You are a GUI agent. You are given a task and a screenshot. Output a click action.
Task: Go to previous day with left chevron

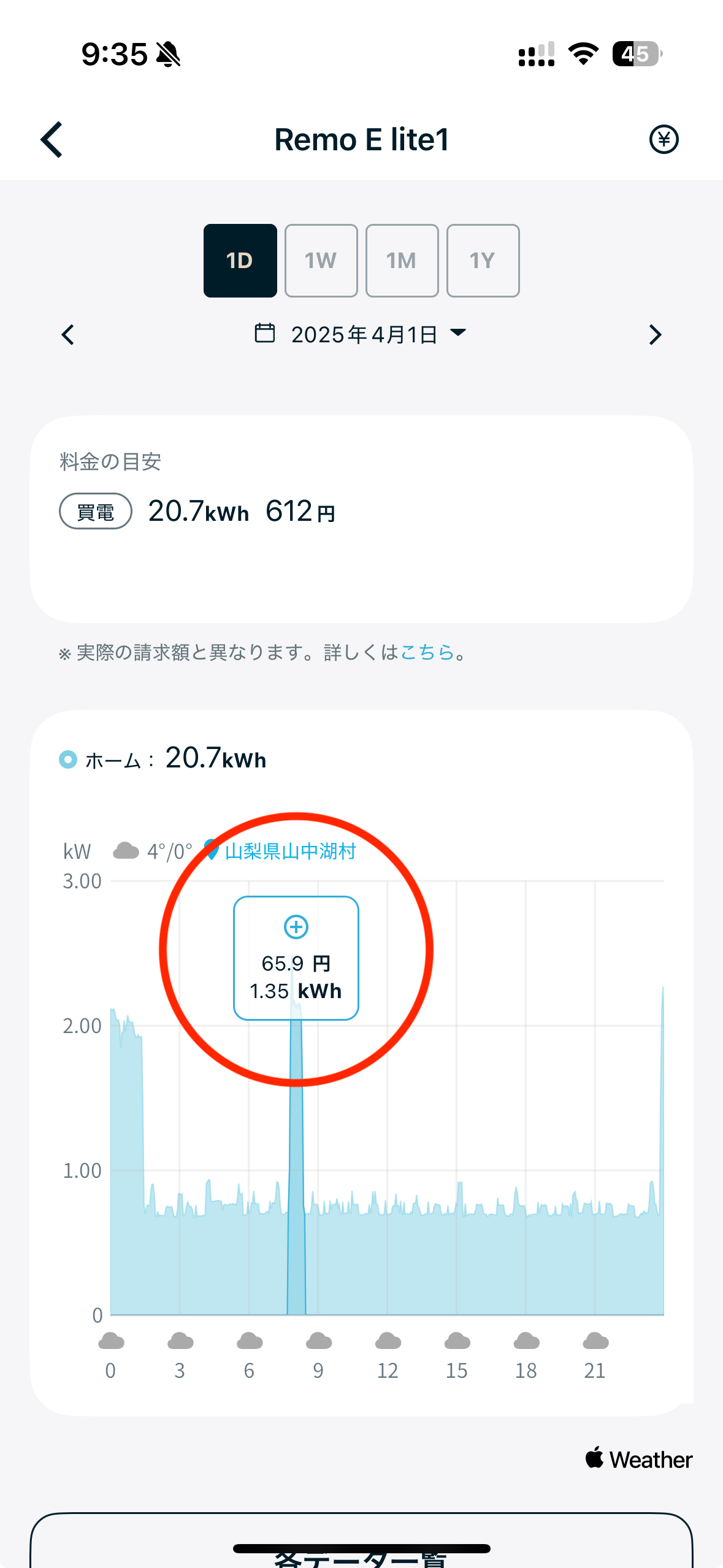point(67,334)
